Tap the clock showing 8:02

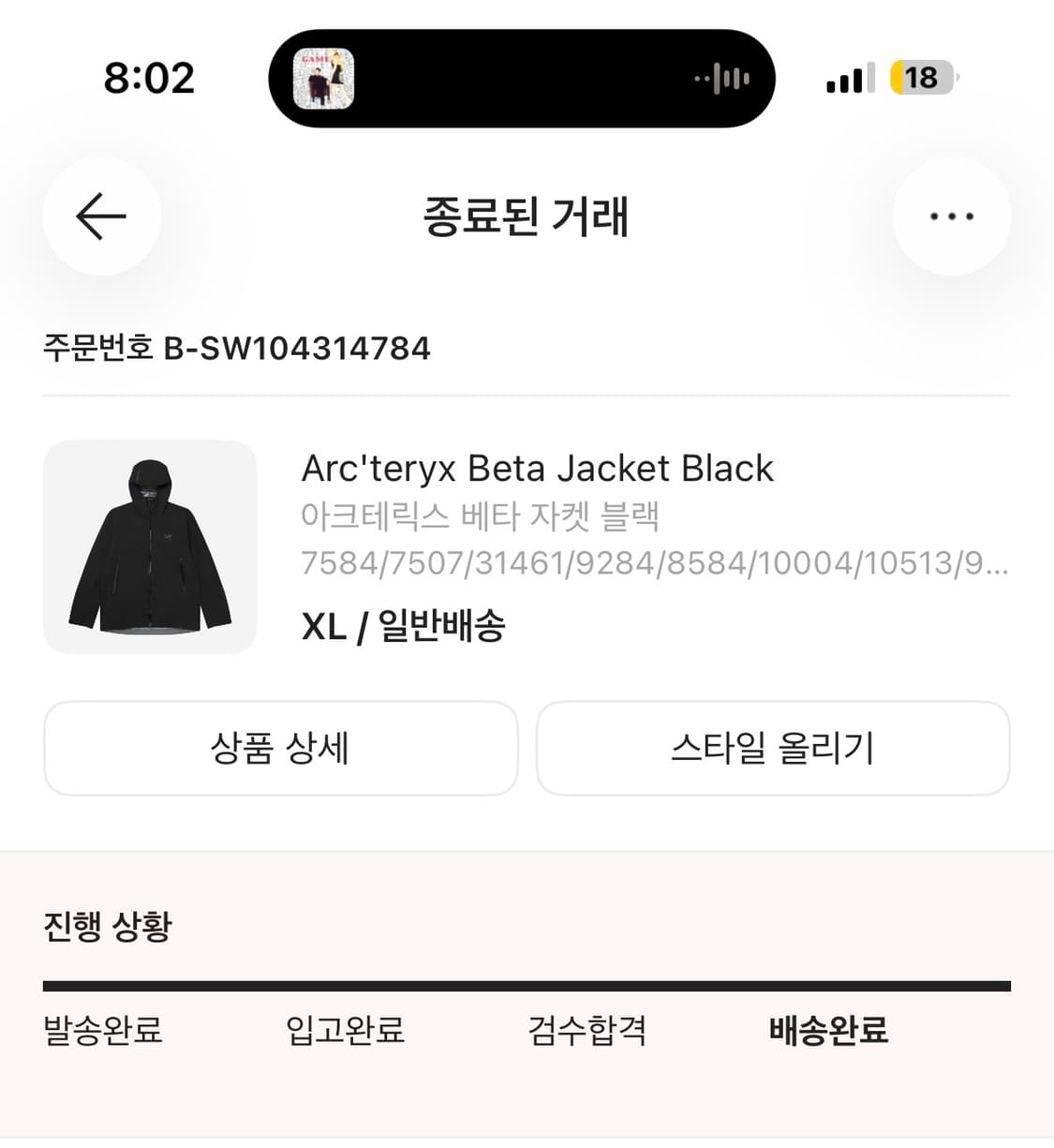(x=150, y=79)
